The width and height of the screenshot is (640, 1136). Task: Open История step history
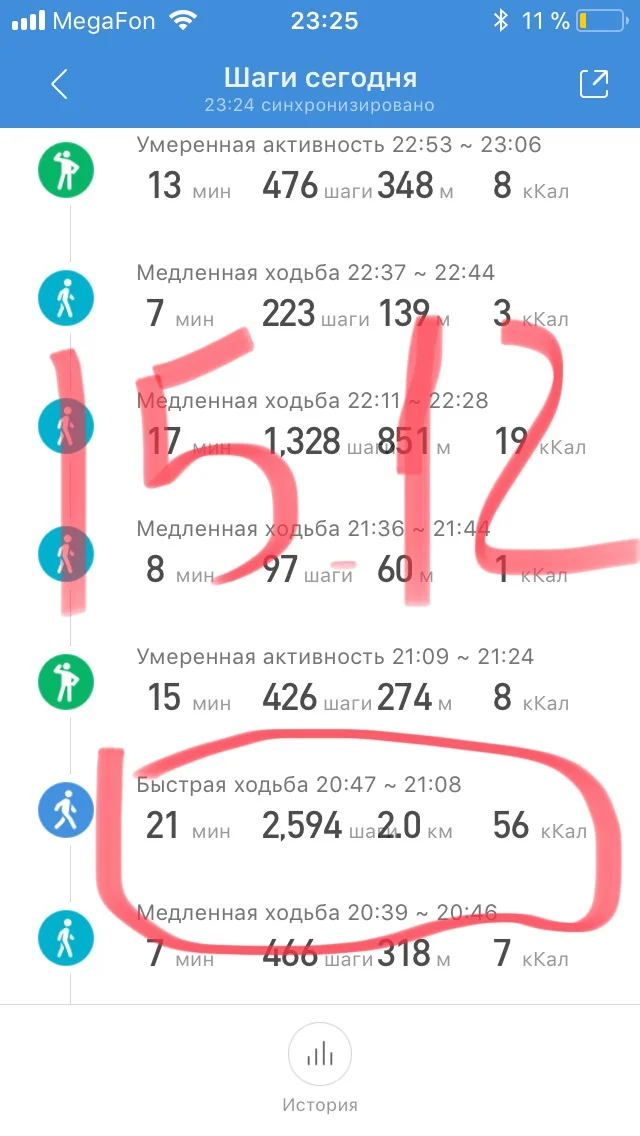[x=319, y=1070]
